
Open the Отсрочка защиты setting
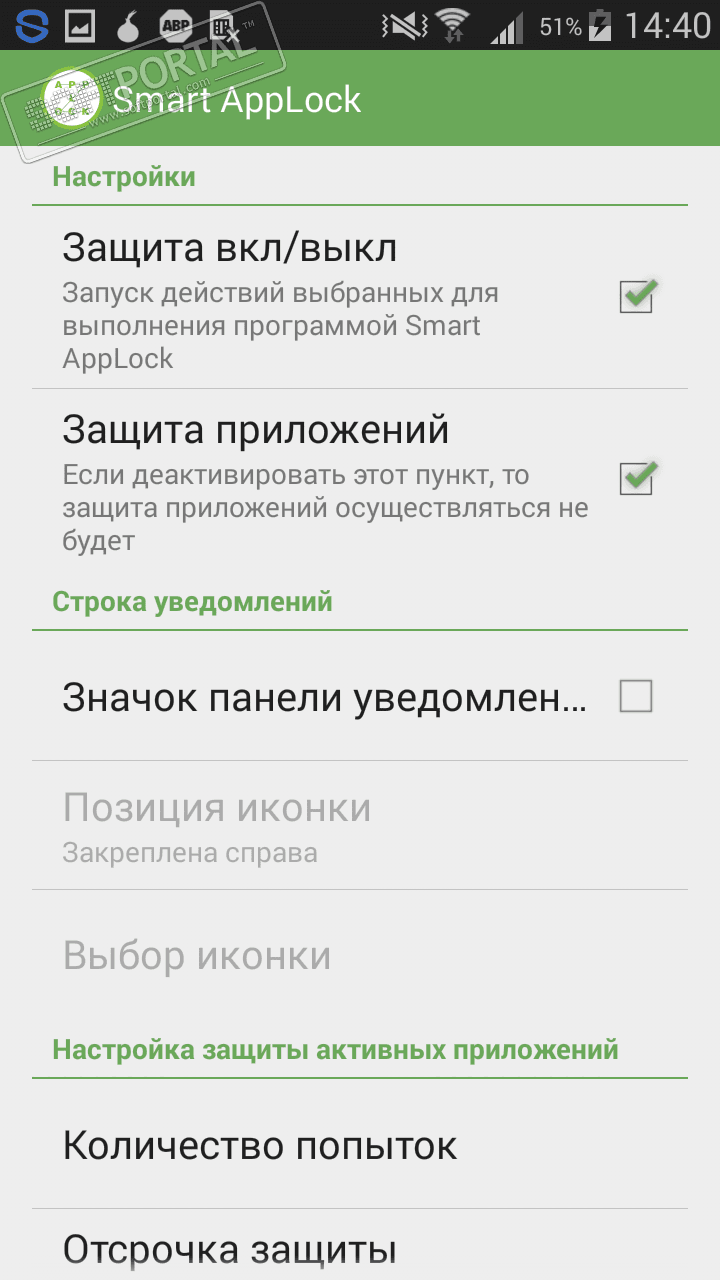pyautogui.click(x=230, y=1250)
